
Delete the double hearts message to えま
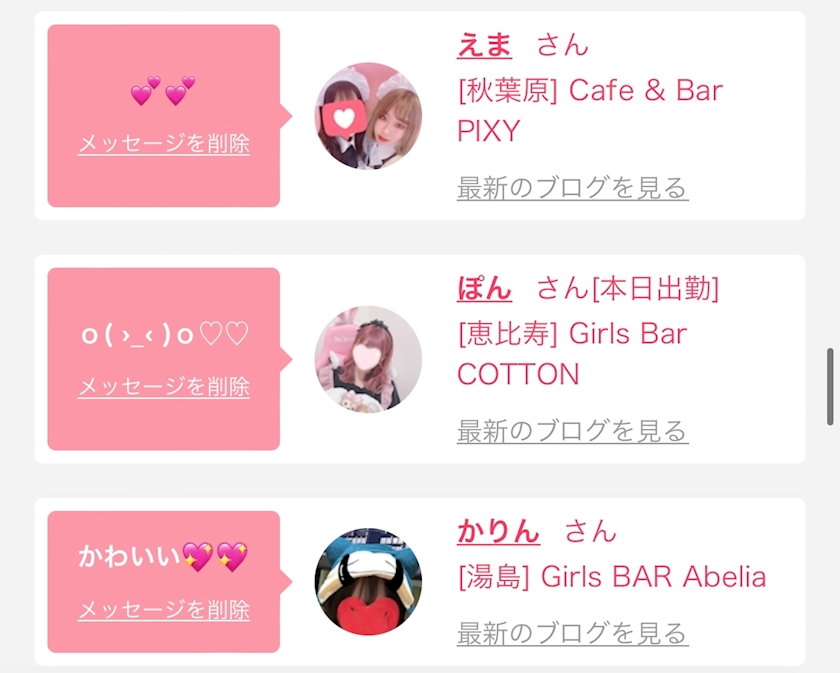coord(164,144)
